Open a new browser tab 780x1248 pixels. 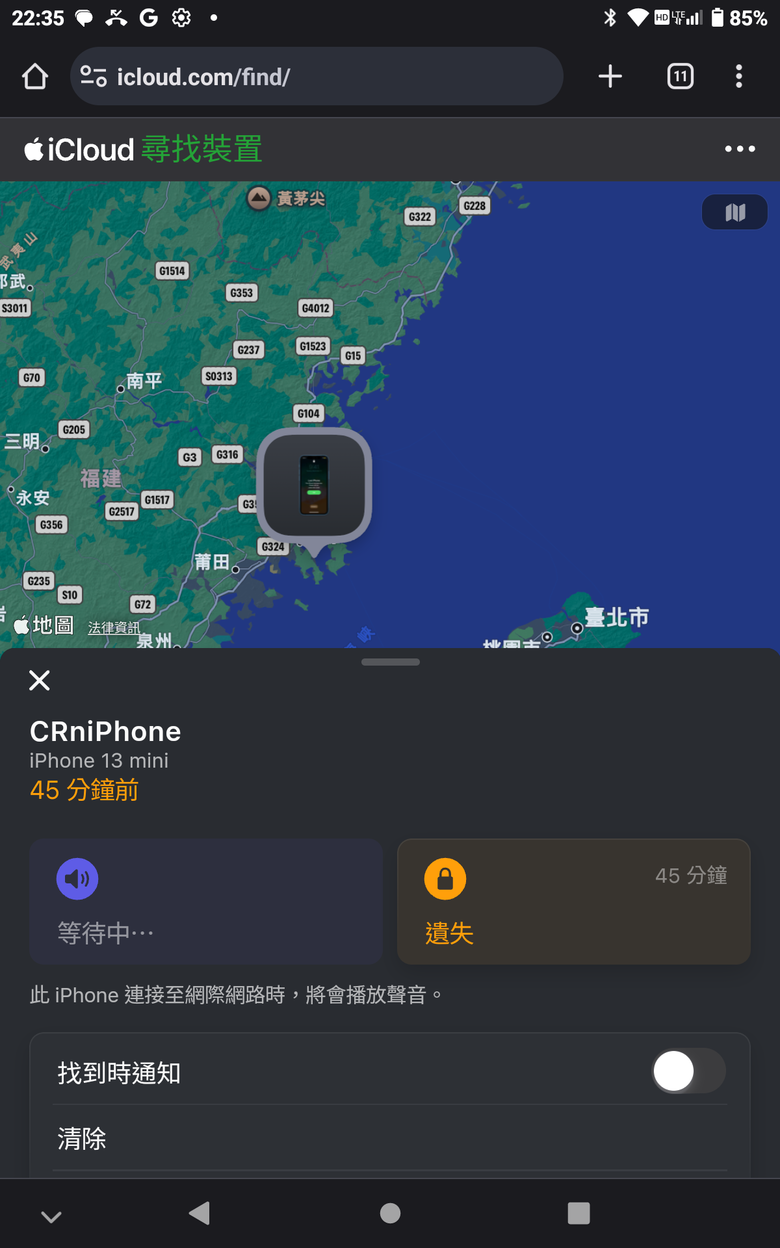pos(610,77)
